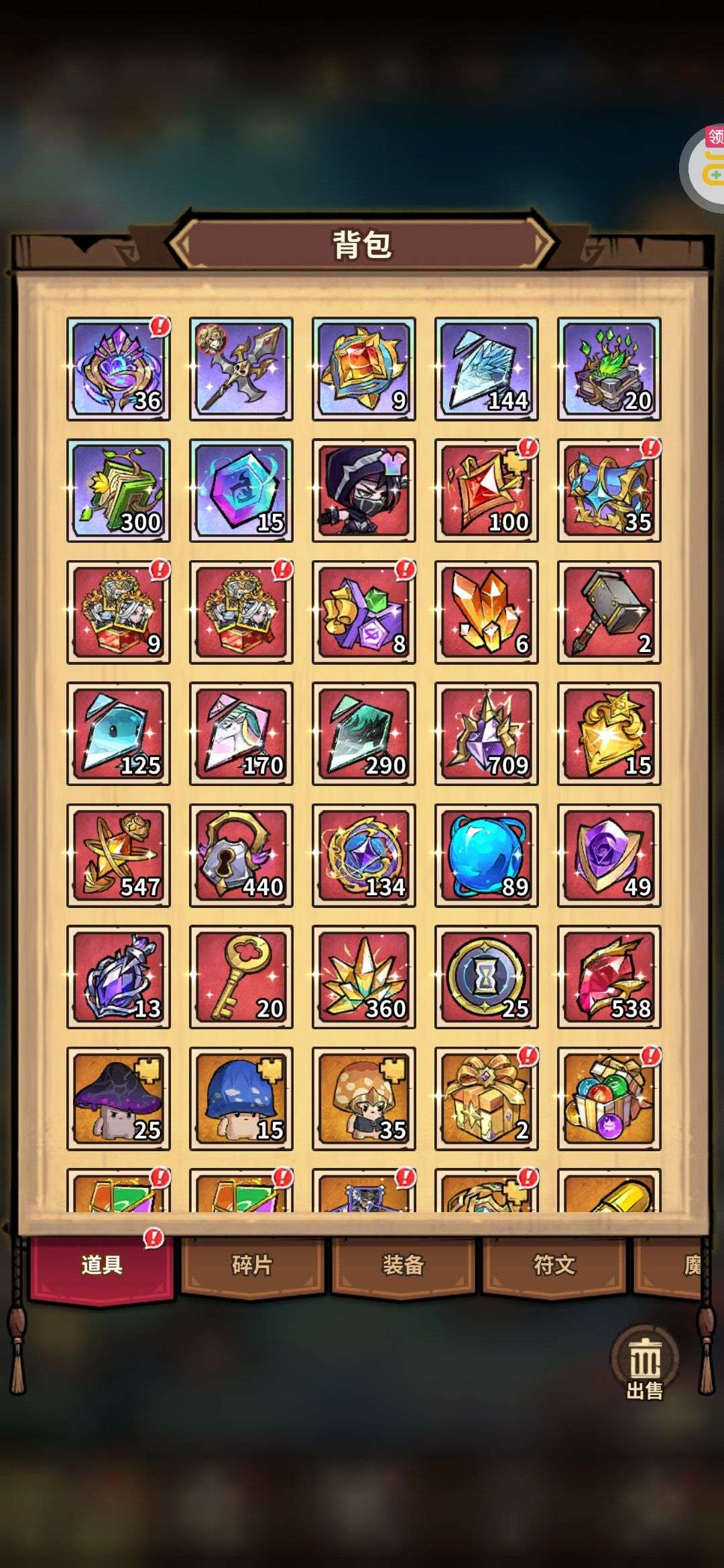
Task: Switch to the 碎片 tab
Action: tap(253, 1264)
